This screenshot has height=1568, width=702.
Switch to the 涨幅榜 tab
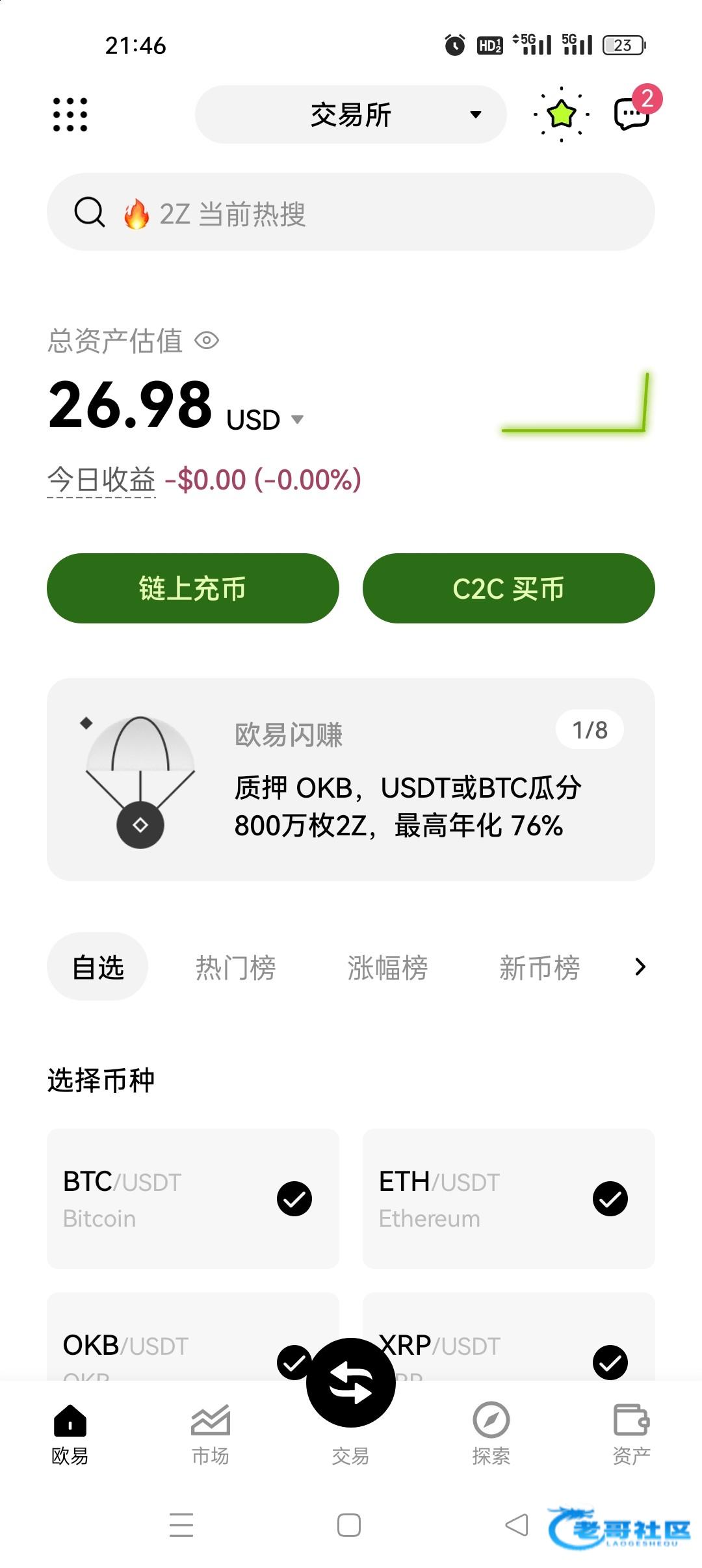pyautogui.click(x=387, y=967)
